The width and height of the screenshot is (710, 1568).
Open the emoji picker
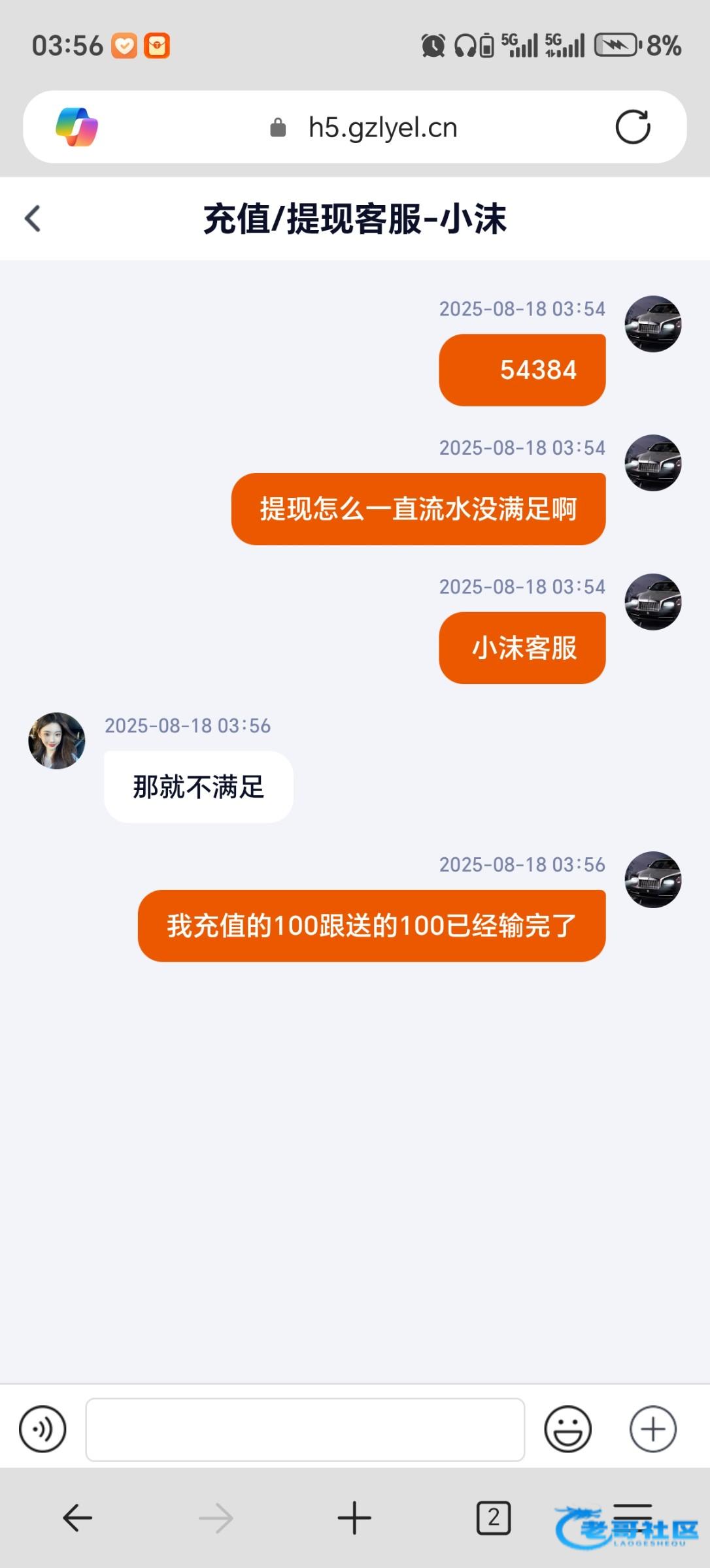tap(567, 1429)
